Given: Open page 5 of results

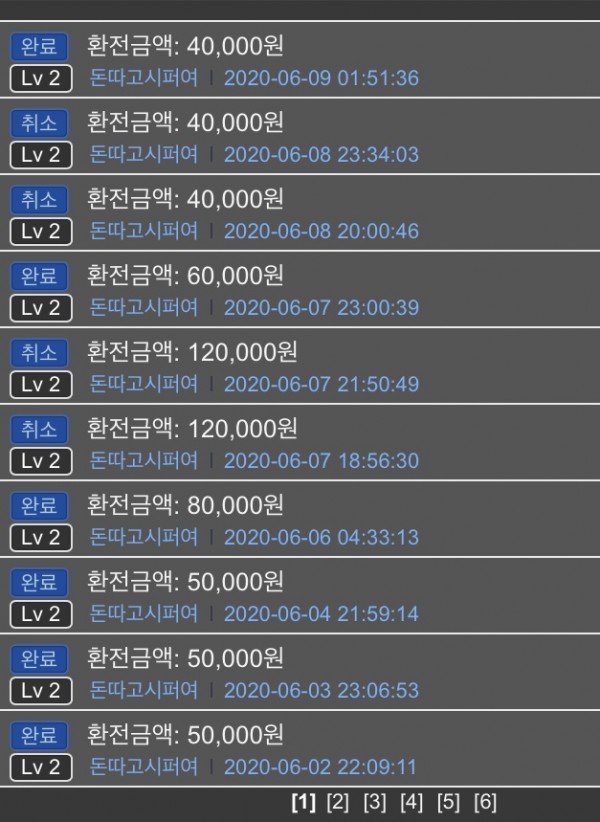Looking at the screenshot, I should 448,802.
